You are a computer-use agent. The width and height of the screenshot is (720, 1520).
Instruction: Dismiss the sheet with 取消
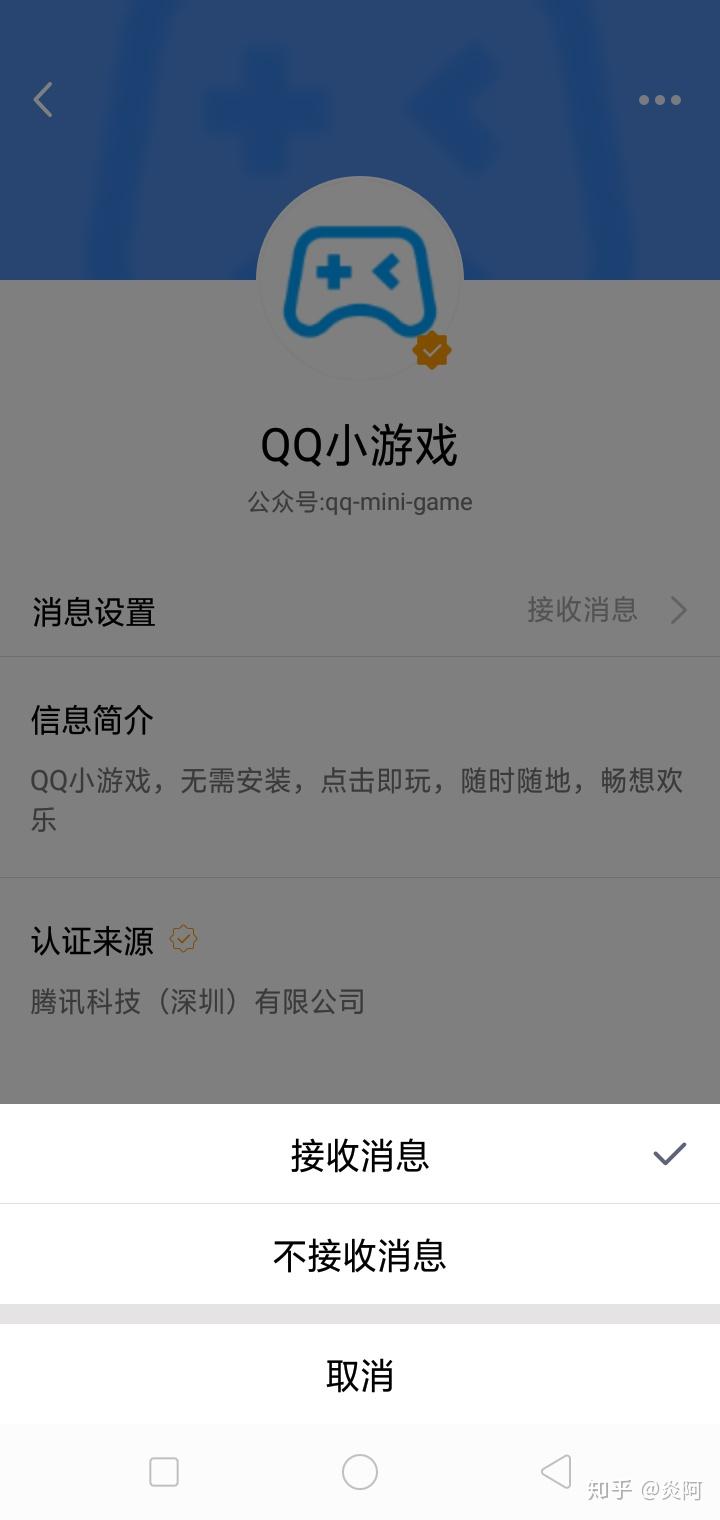[x=360, y=1376]
